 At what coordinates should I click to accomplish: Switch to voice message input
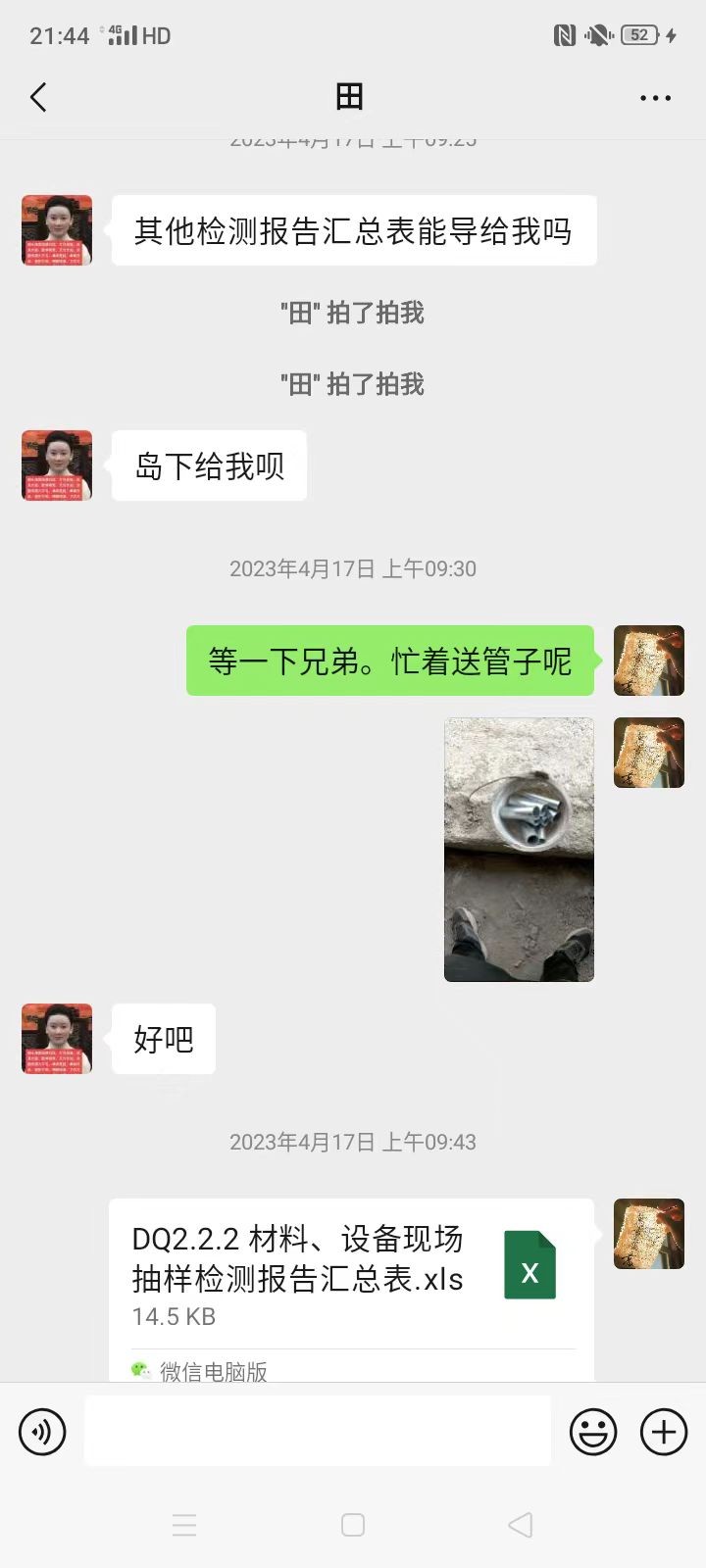tap(42, 1432)
